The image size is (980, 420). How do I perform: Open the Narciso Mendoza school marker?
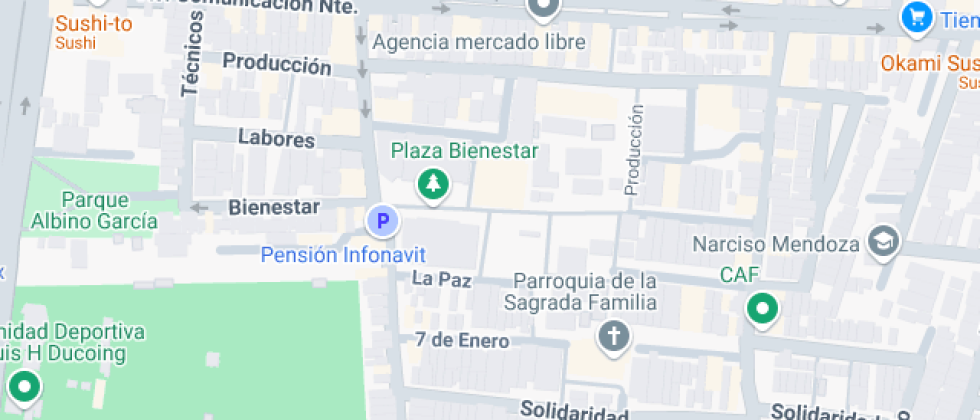[885, 241]
